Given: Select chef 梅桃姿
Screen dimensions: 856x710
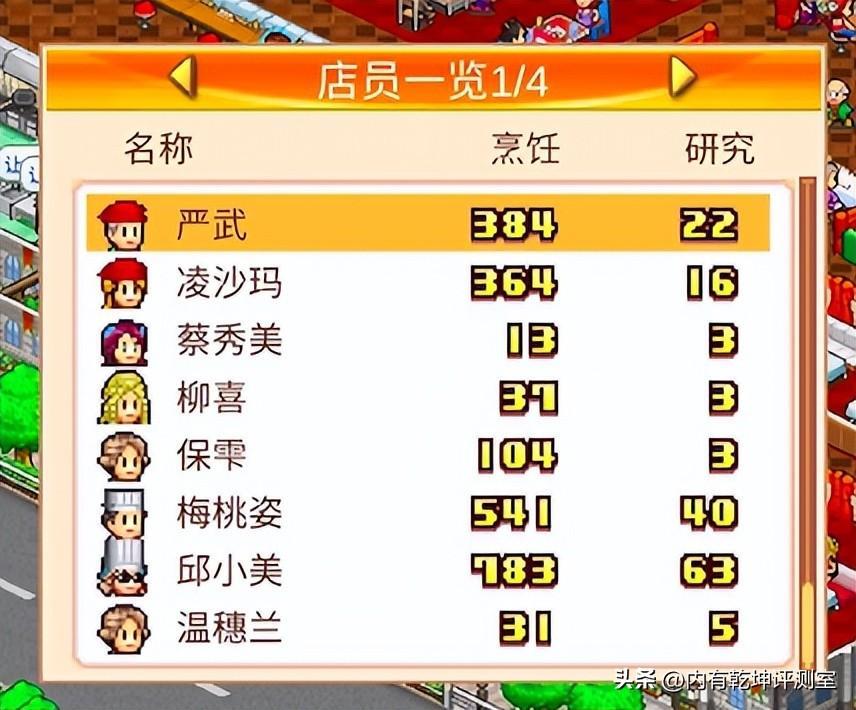Looking at the screenshot, I should click(430, 514).
